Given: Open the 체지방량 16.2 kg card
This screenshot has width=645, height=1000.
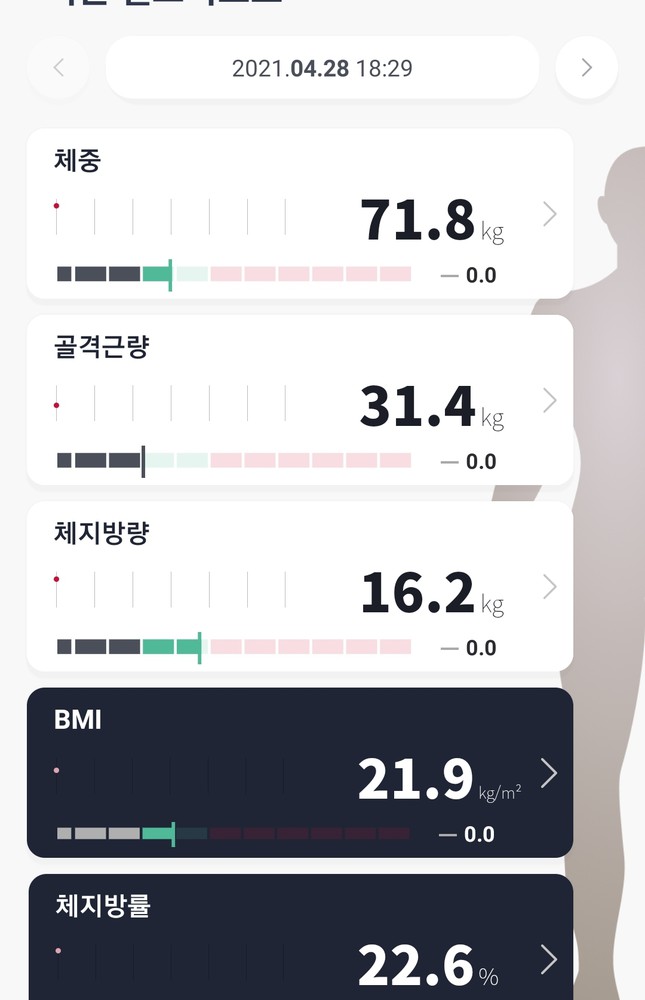Looking at the screenshot, I should 300,586.
